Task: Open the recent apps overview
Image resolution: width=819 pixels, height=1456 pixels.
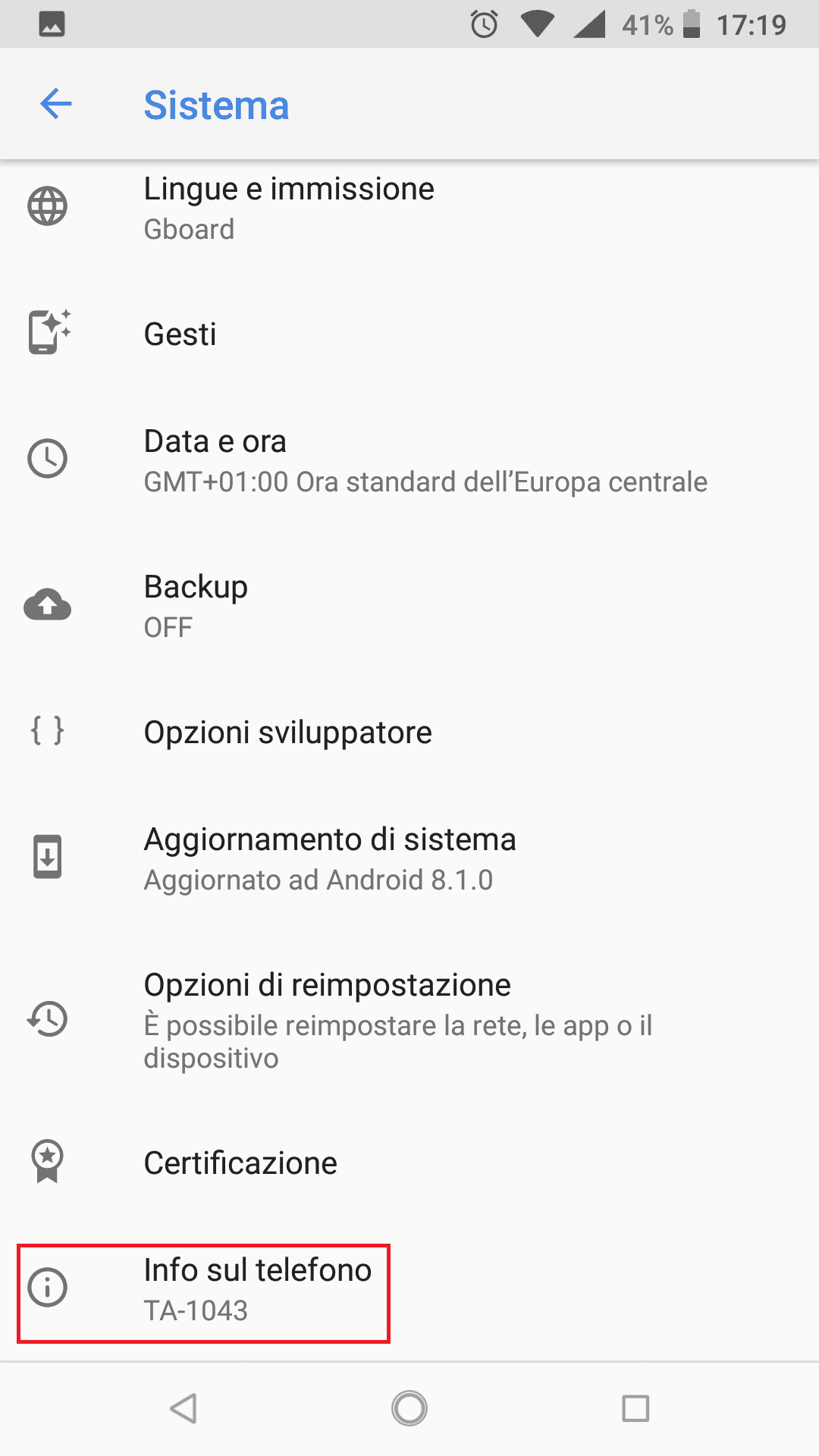Action: 635,1409
